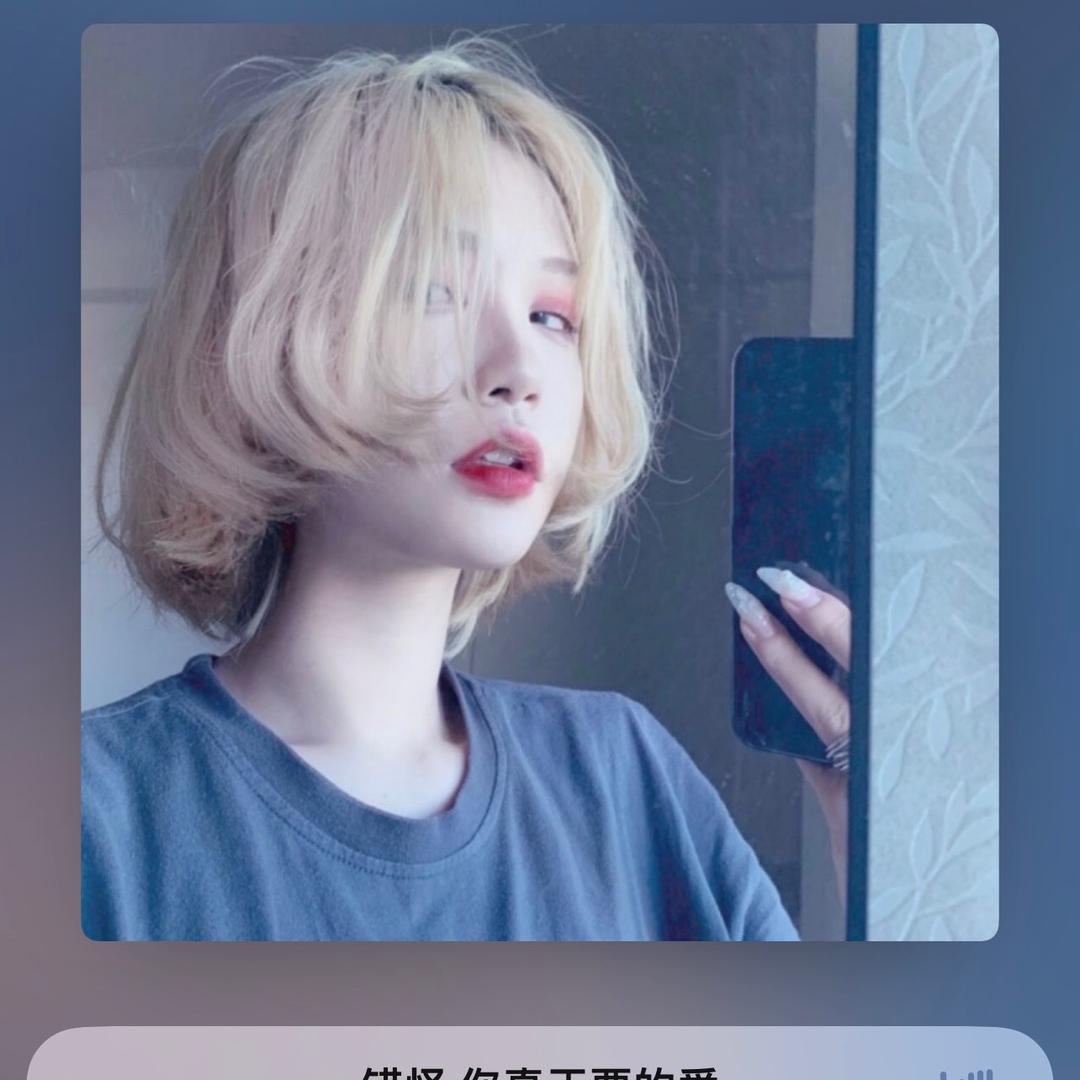Image resolution: width=1080 pixels, height=1080 pixels.
Task: Tap the blonde girl album artwork
Action: 540,482
